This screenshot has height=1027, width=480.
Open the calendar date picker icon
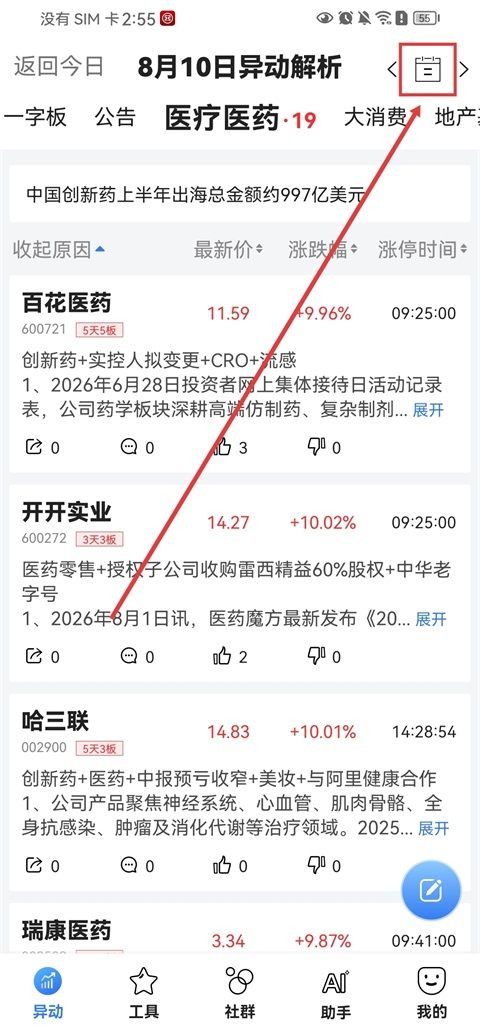click(428, 69)
